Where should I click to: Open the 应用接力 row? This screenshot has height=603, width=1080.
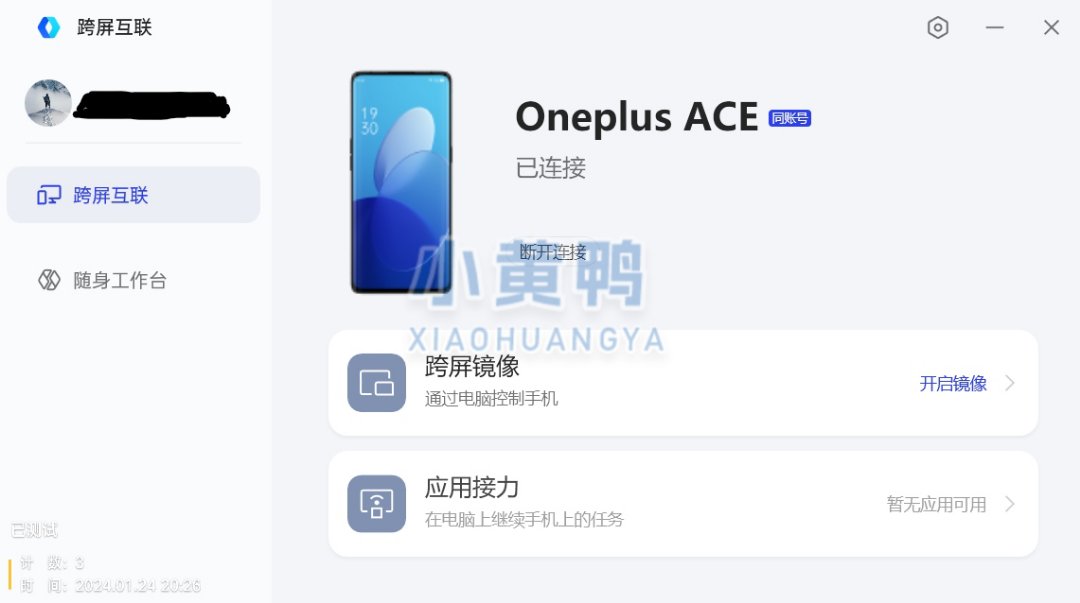(683, 503)
